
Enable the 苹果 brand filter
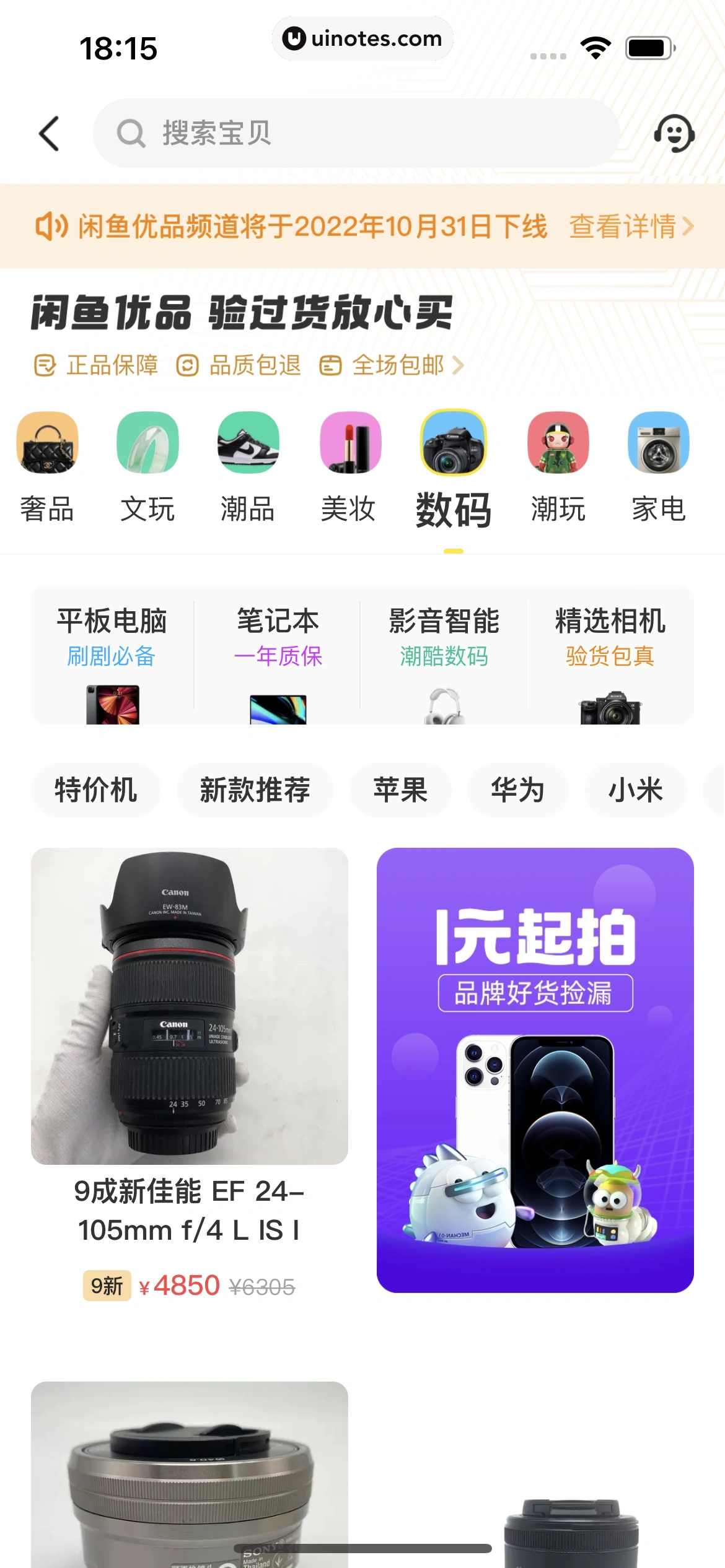click(400, 790)
